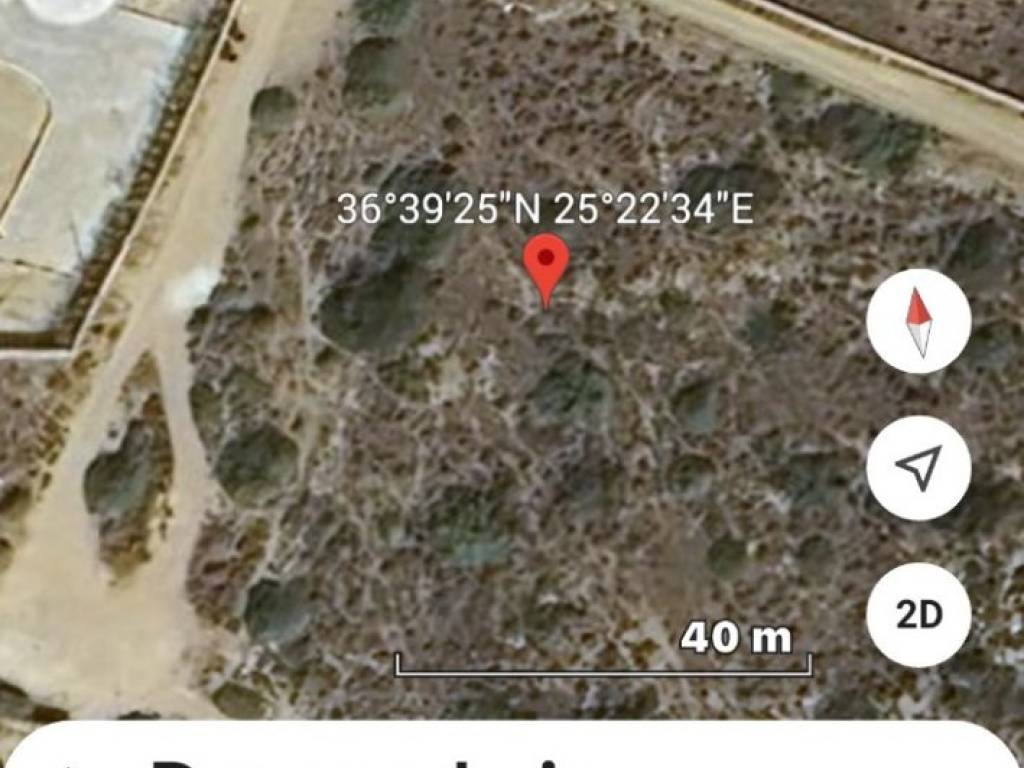Toggle the 2D view button
This screenshot has width=1024, height=768.
click(918, 614)
